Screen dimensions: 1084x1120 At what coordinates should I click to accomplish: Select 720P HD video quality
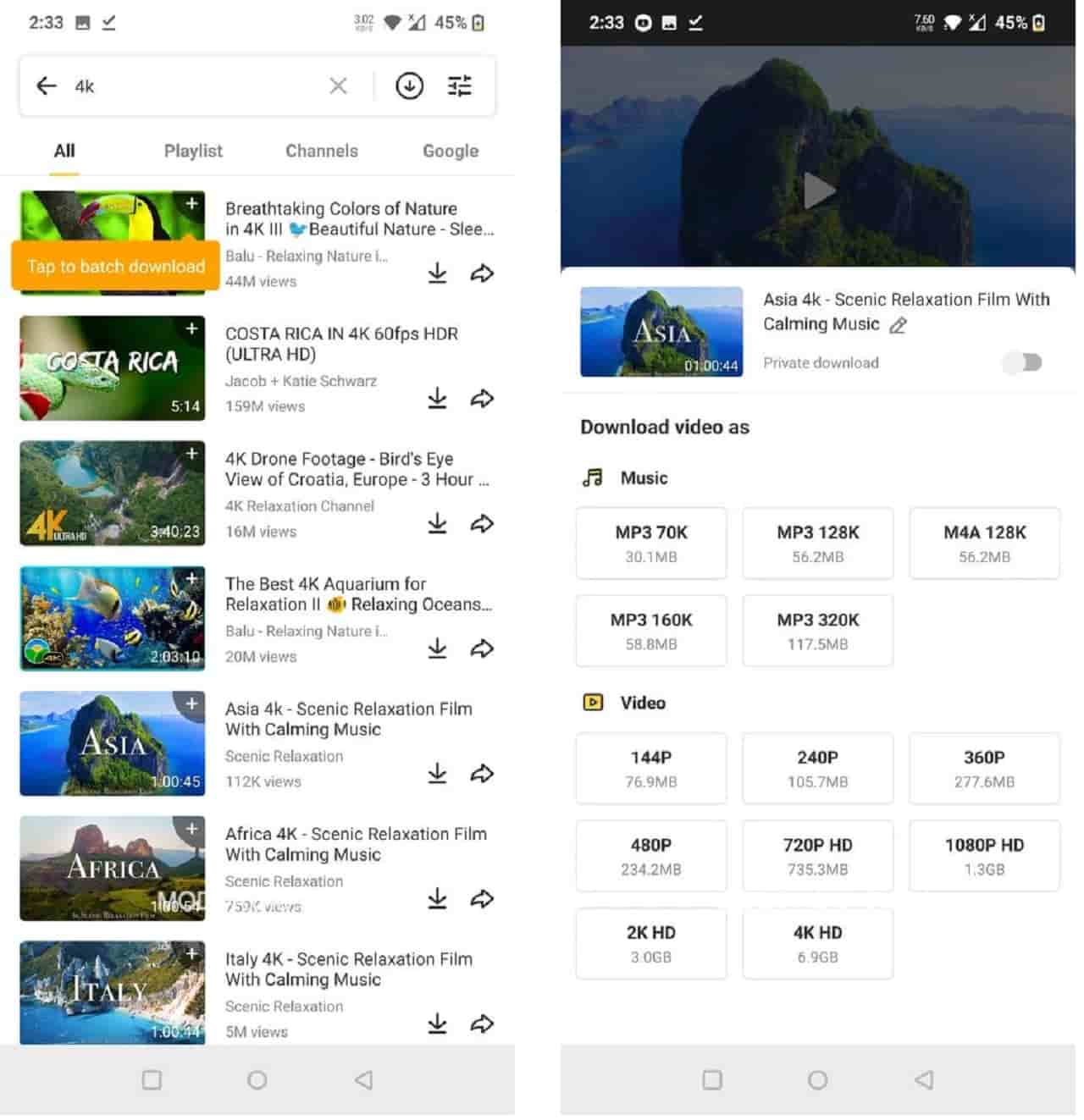[817, 856]
